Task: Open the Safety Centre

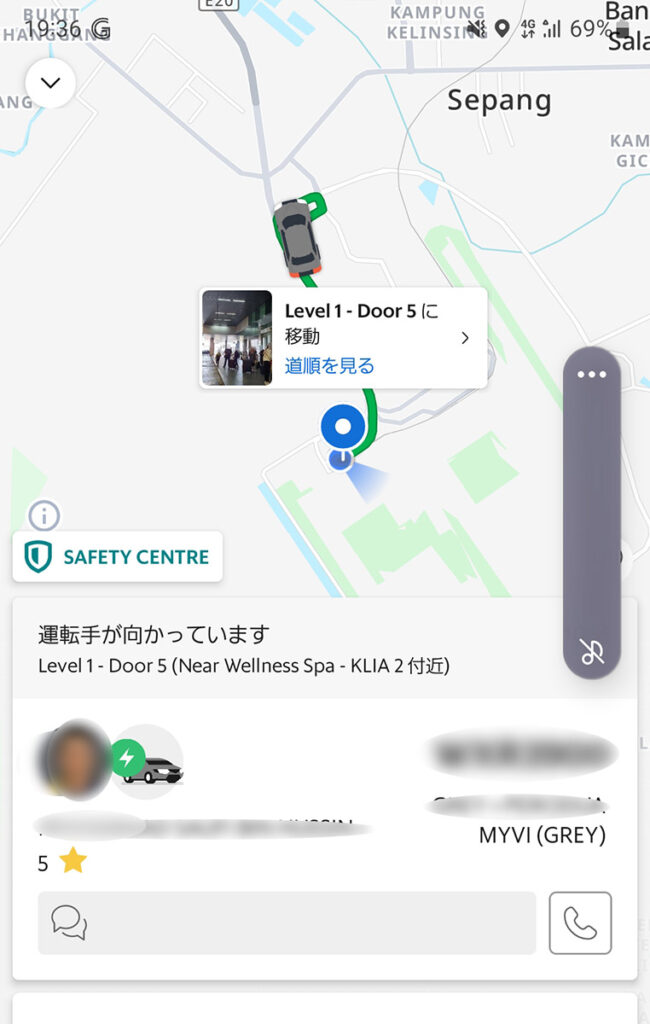Action: 118,557
